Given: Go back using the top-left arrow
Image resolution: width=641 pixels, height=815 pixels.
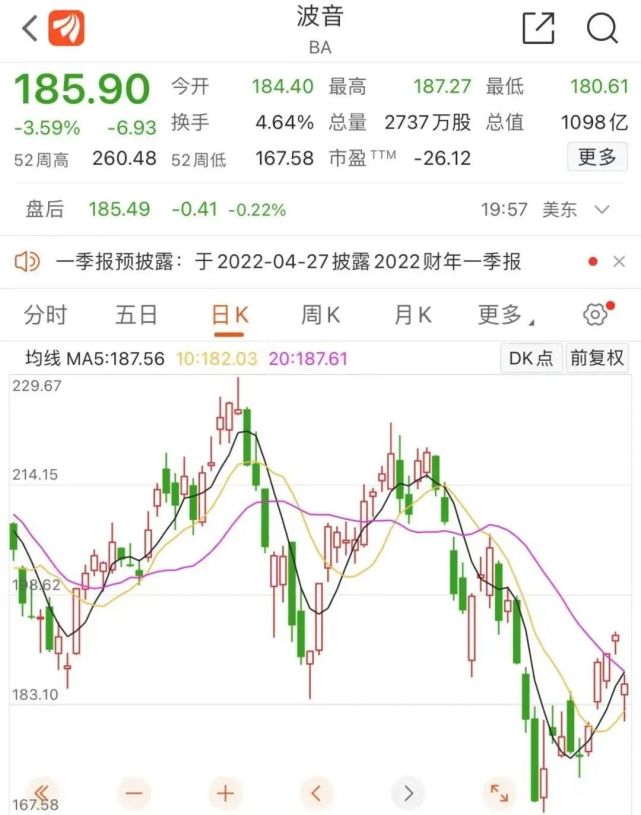Looking at the screenshot, I should coord(30,28).
